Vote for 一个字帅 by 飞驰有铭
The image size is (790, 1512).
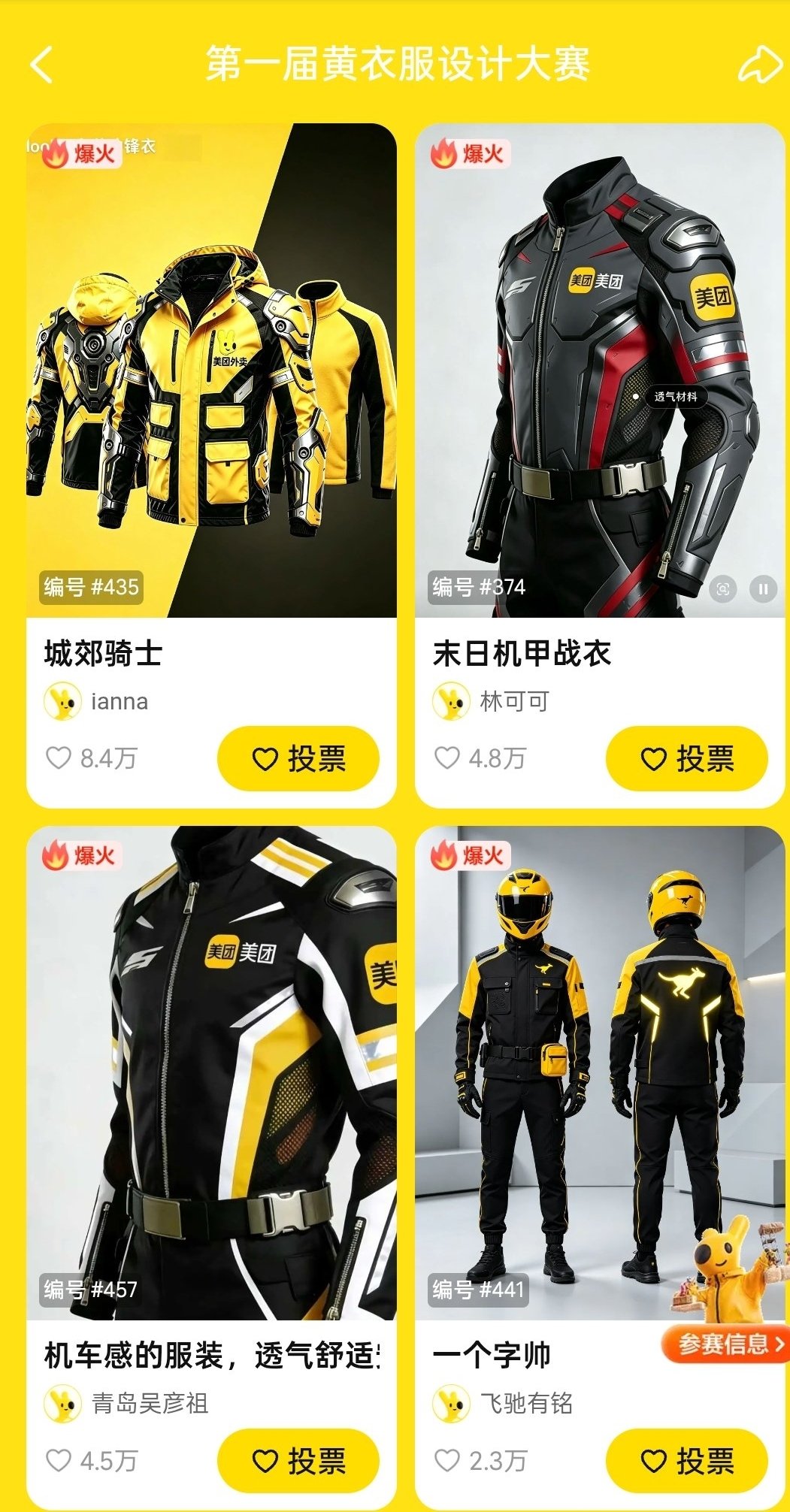[686, 1461]
